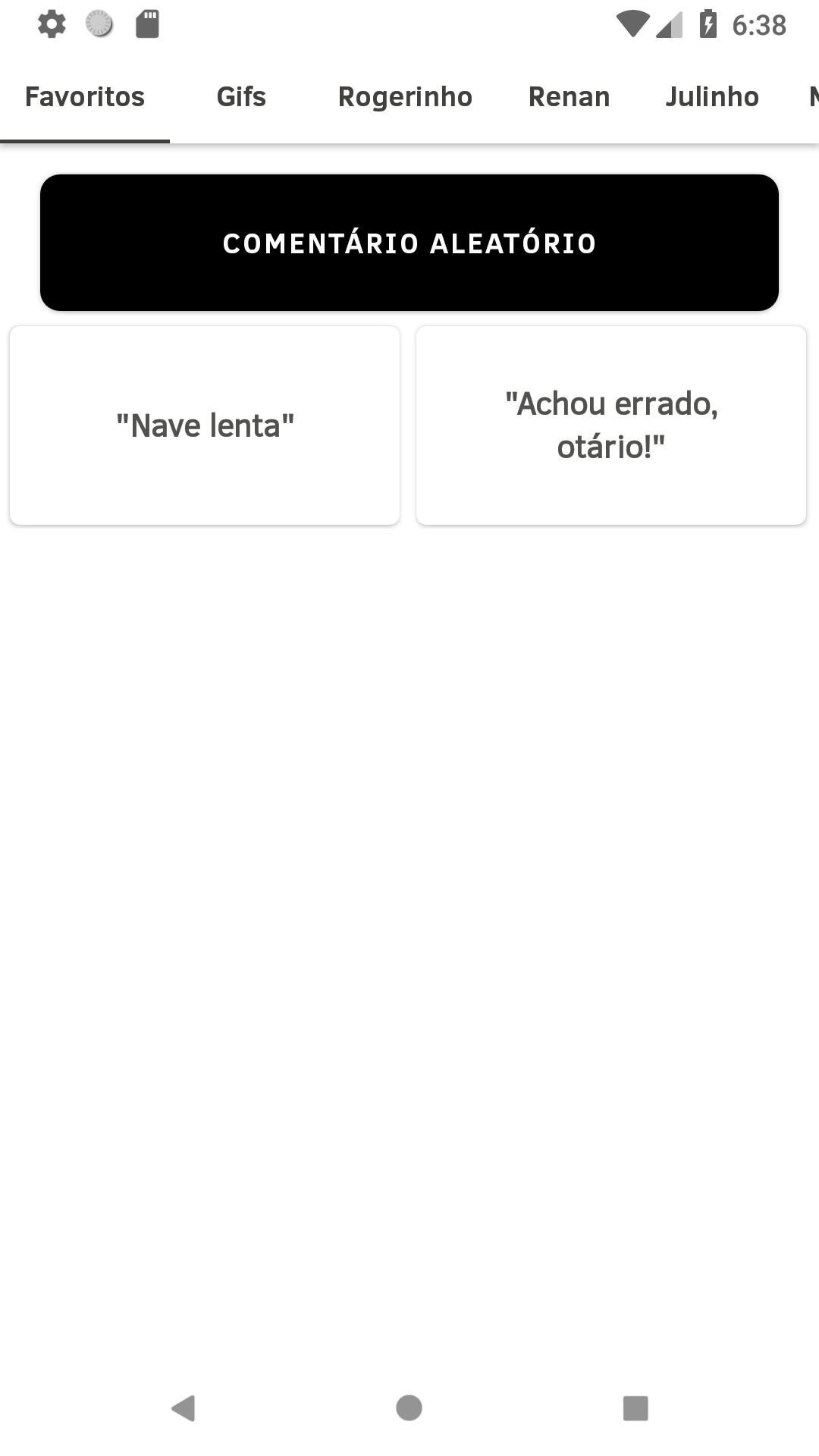Open the partially visible rightmost tab
Screen dimensions: 819x1456
(813, 96)
